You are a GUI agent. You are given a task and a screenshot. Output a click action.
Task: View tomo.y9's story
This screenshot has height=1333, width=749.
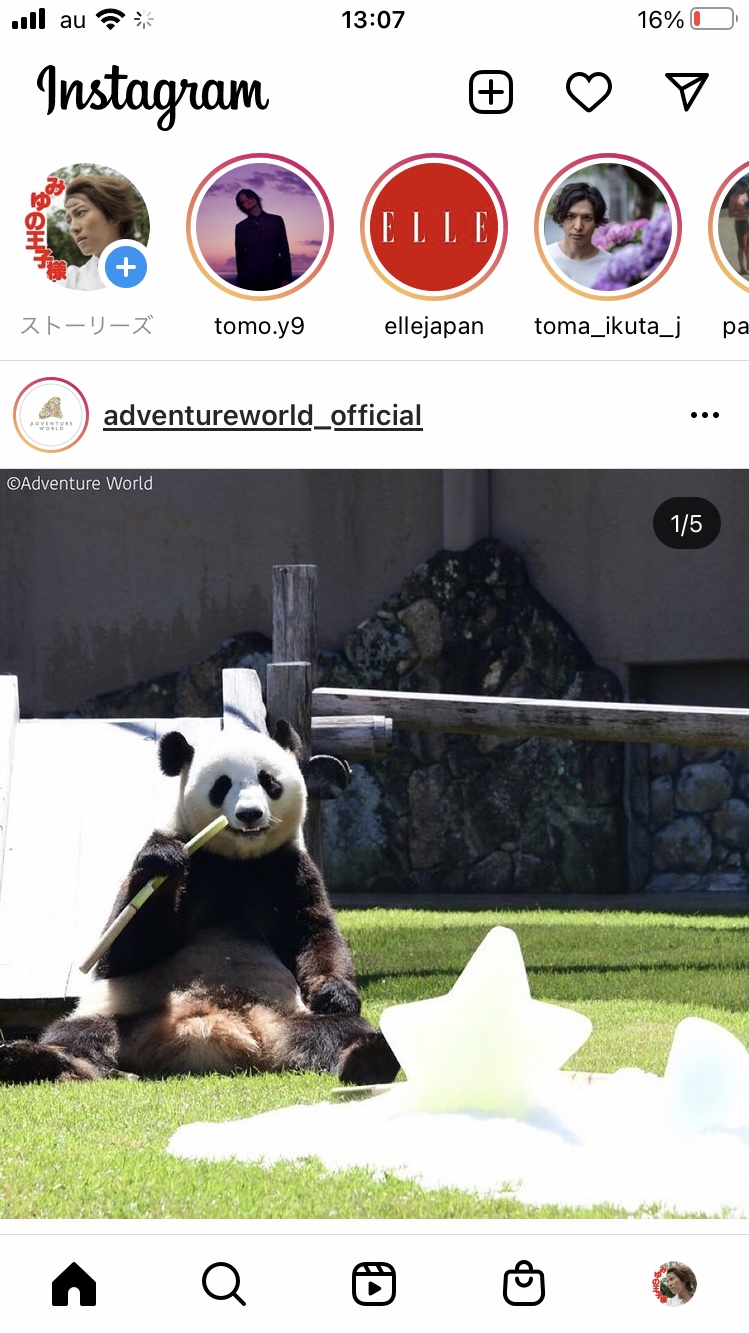click(260, 227)
